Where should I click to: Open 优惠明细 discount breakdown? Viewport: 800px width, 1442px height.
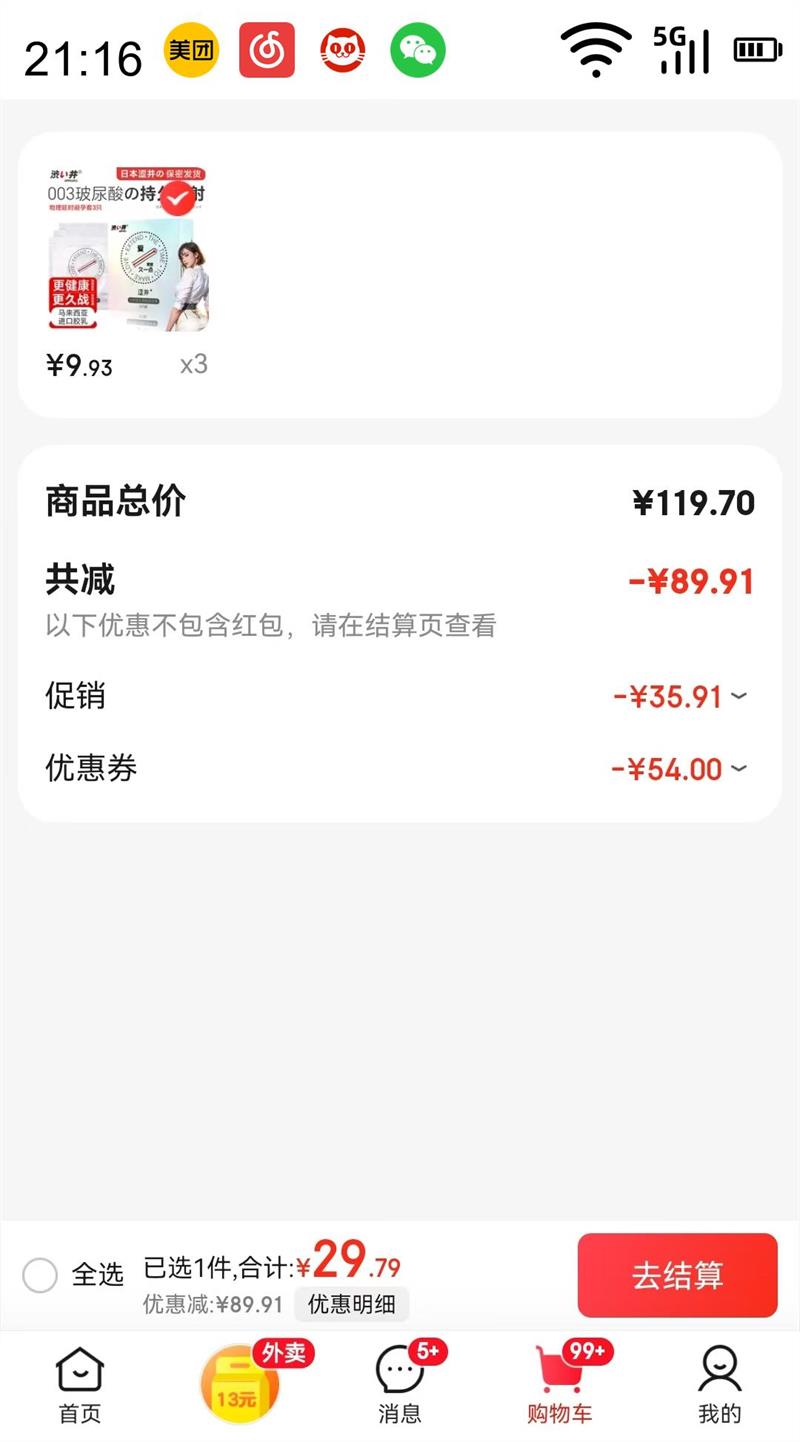click(x=351, y=1304)
